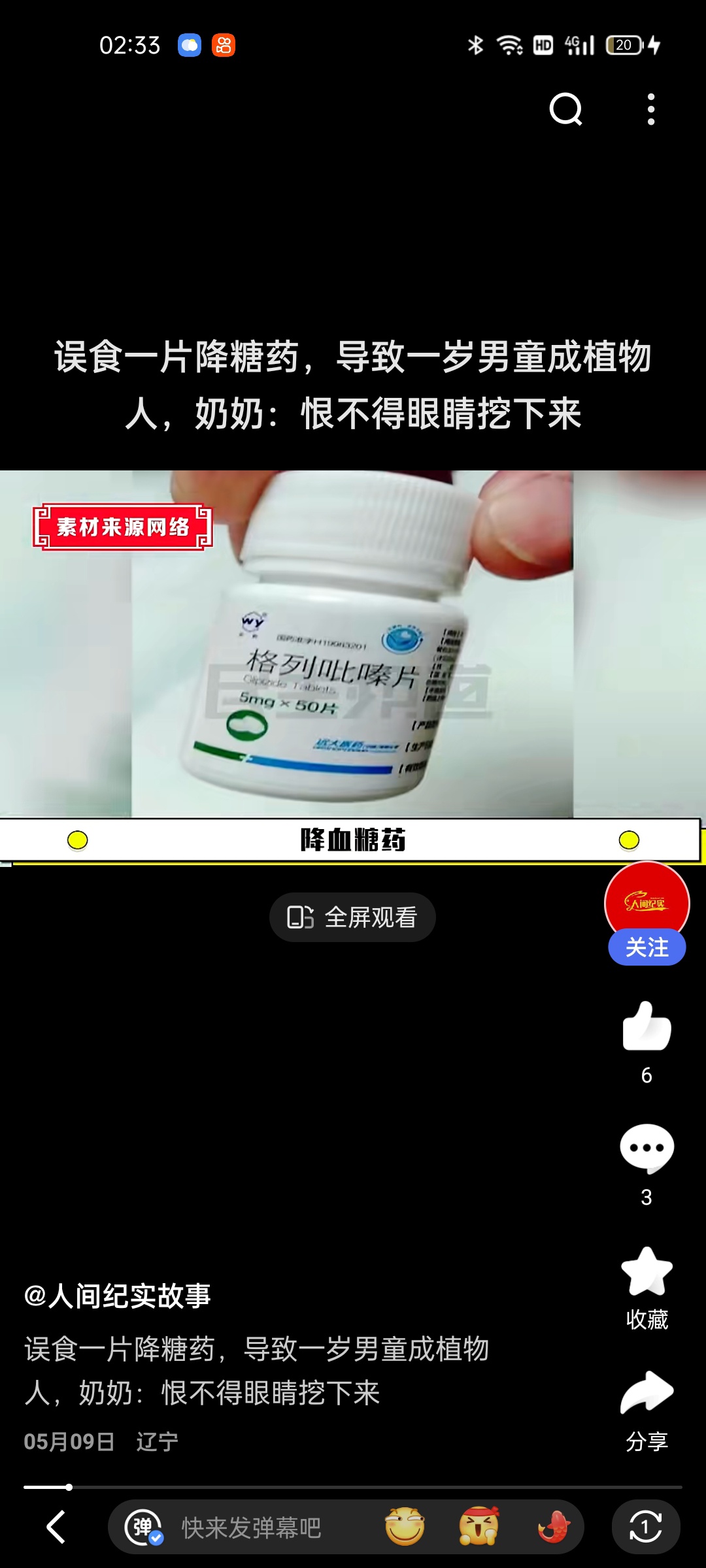Image resolution: width=706 pixels, height=1568 pixels.
Task: Like this video with thumbs-up
Action: (647, 1026)
